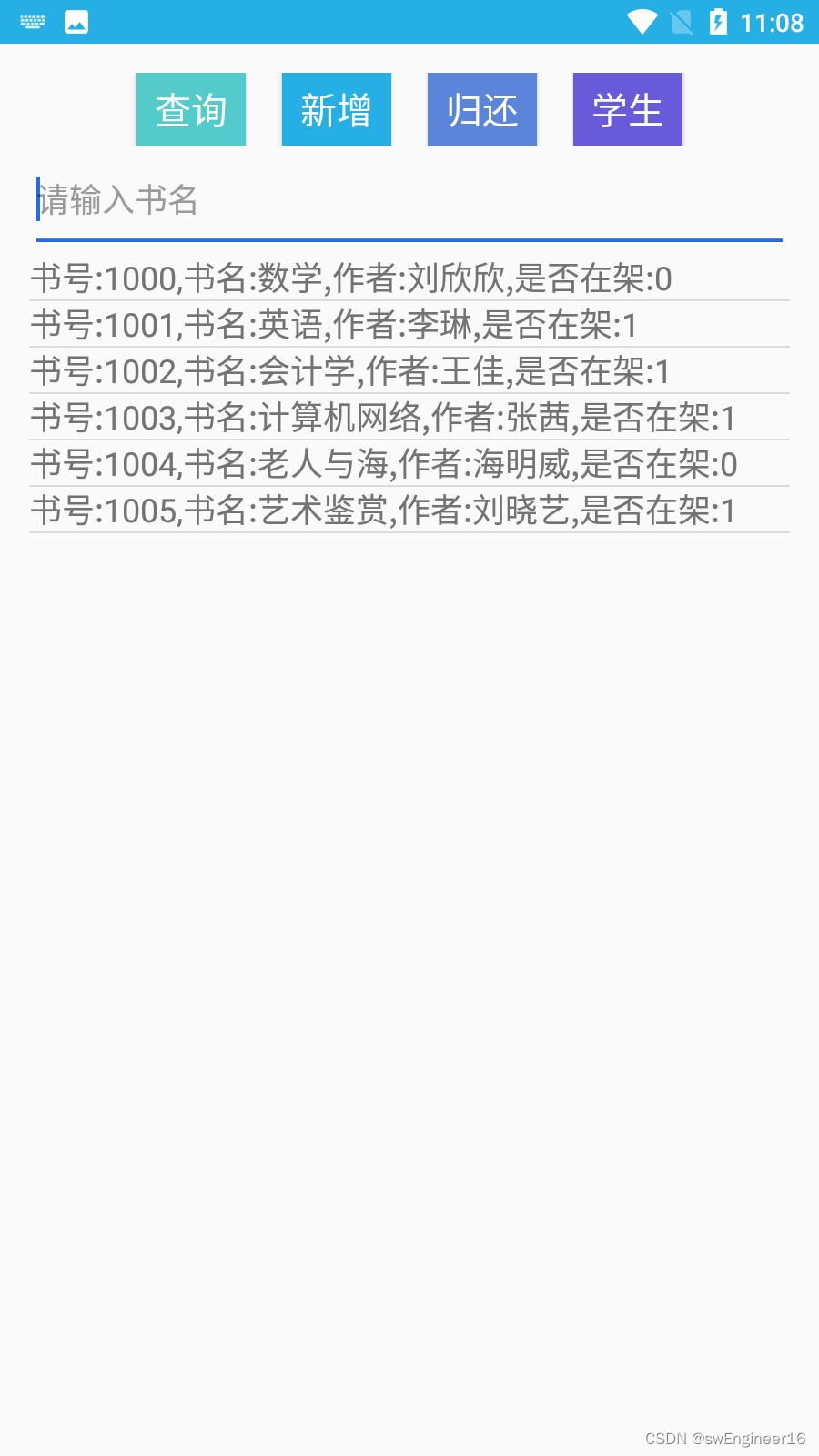Go to the 学生 section
Image resolution: width=819 pixels, height=1456 pixels.
click(628, 109)
